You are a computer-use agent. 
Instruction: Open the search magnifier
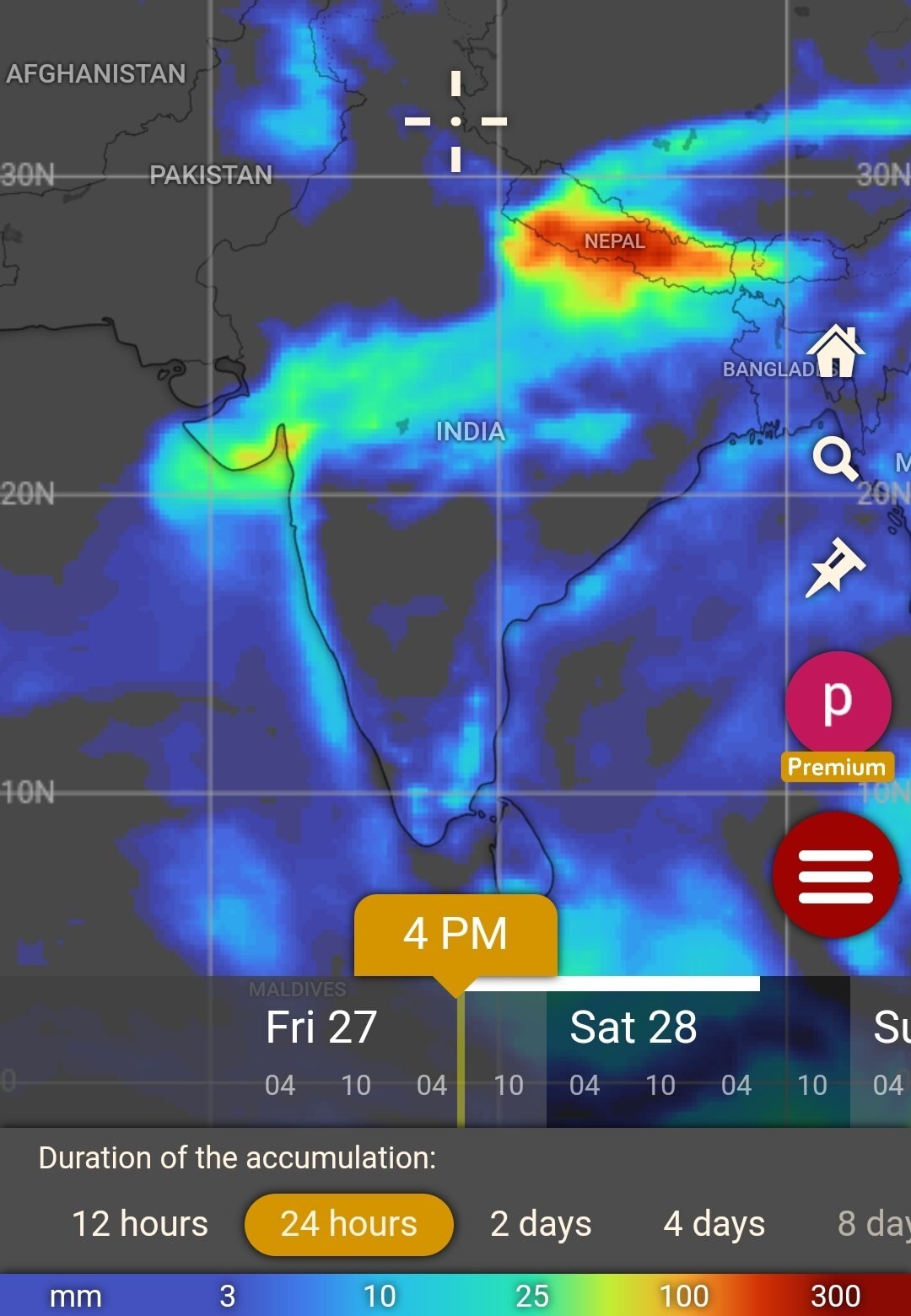tap(835, 459)
